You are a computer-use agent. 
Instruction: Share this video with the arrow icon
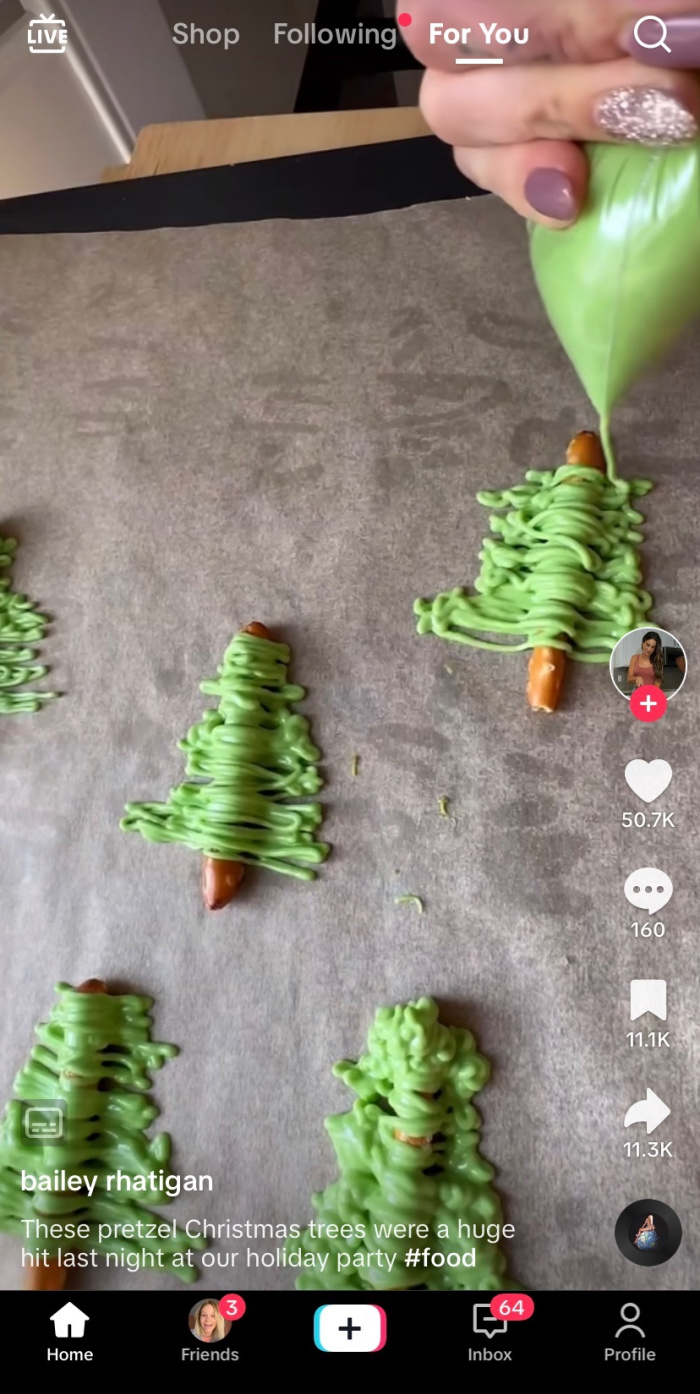coord(648,1110)
